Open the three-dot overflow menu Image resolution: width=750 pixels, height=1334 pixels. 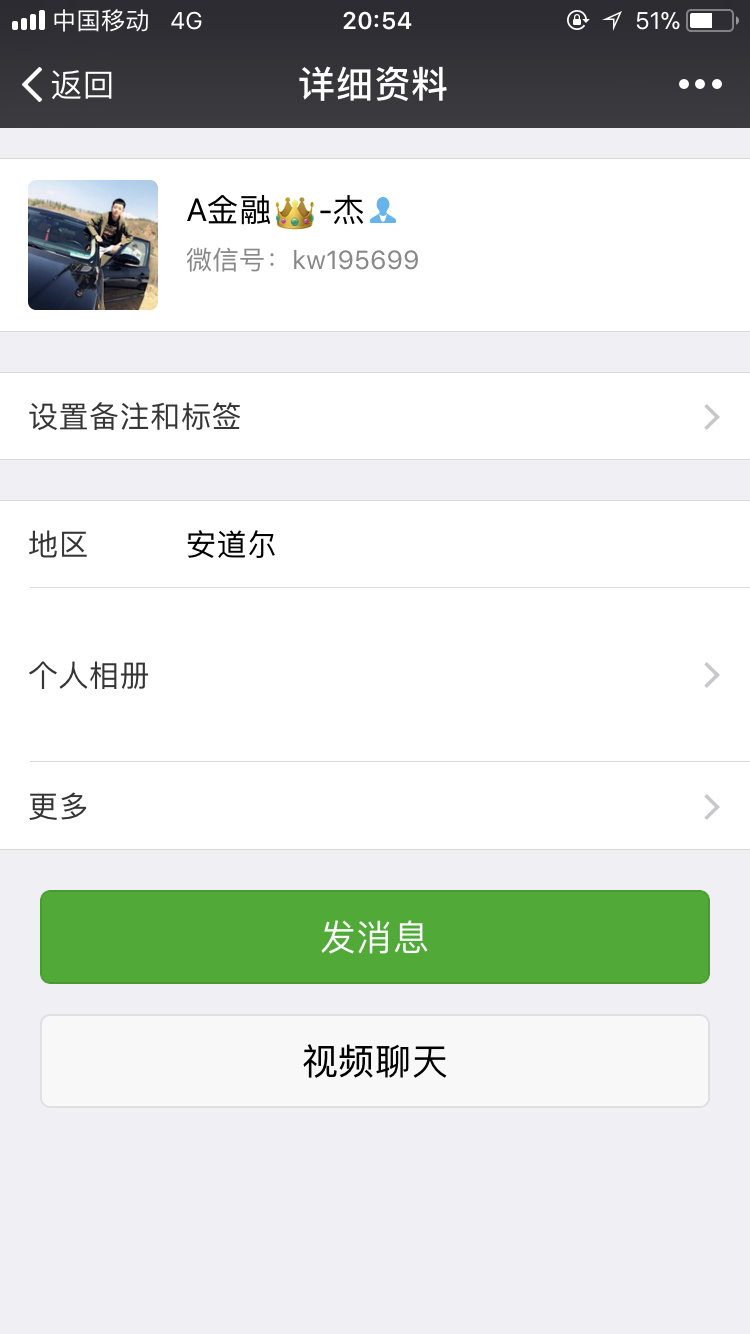700,85
